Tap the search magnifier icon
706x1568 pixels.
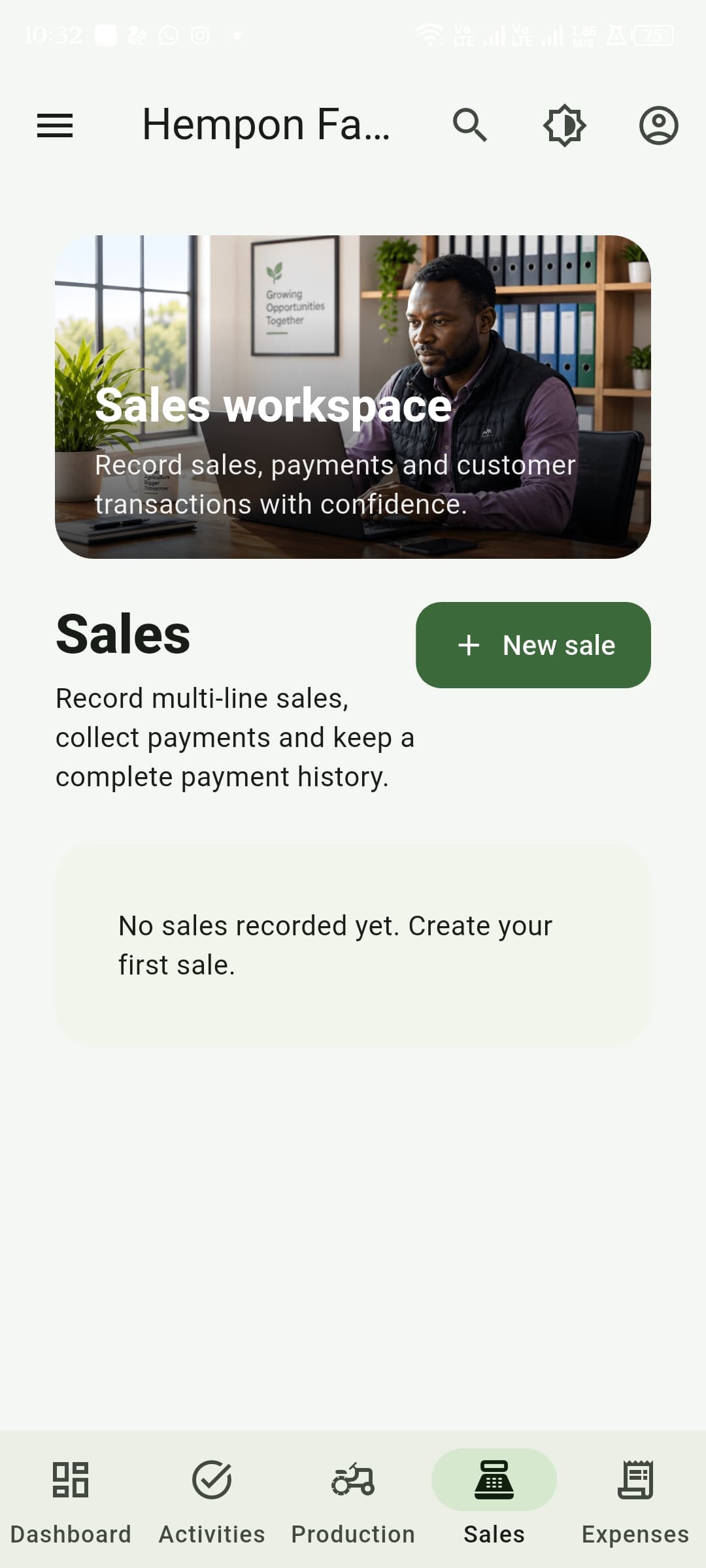click(470, 125)
